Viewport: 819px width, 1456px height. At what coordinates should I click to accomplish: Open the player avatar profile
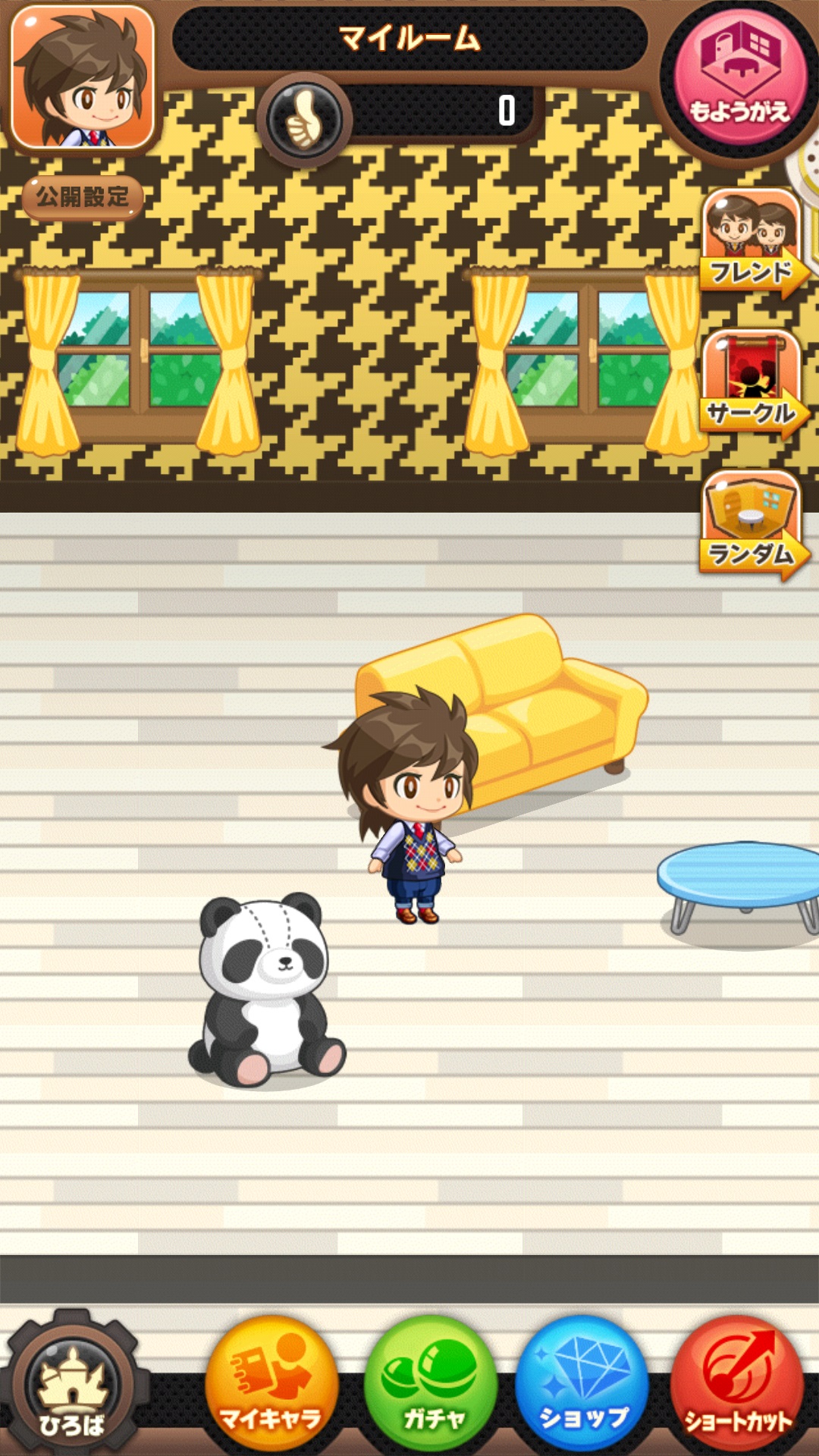tap(82, 76)
